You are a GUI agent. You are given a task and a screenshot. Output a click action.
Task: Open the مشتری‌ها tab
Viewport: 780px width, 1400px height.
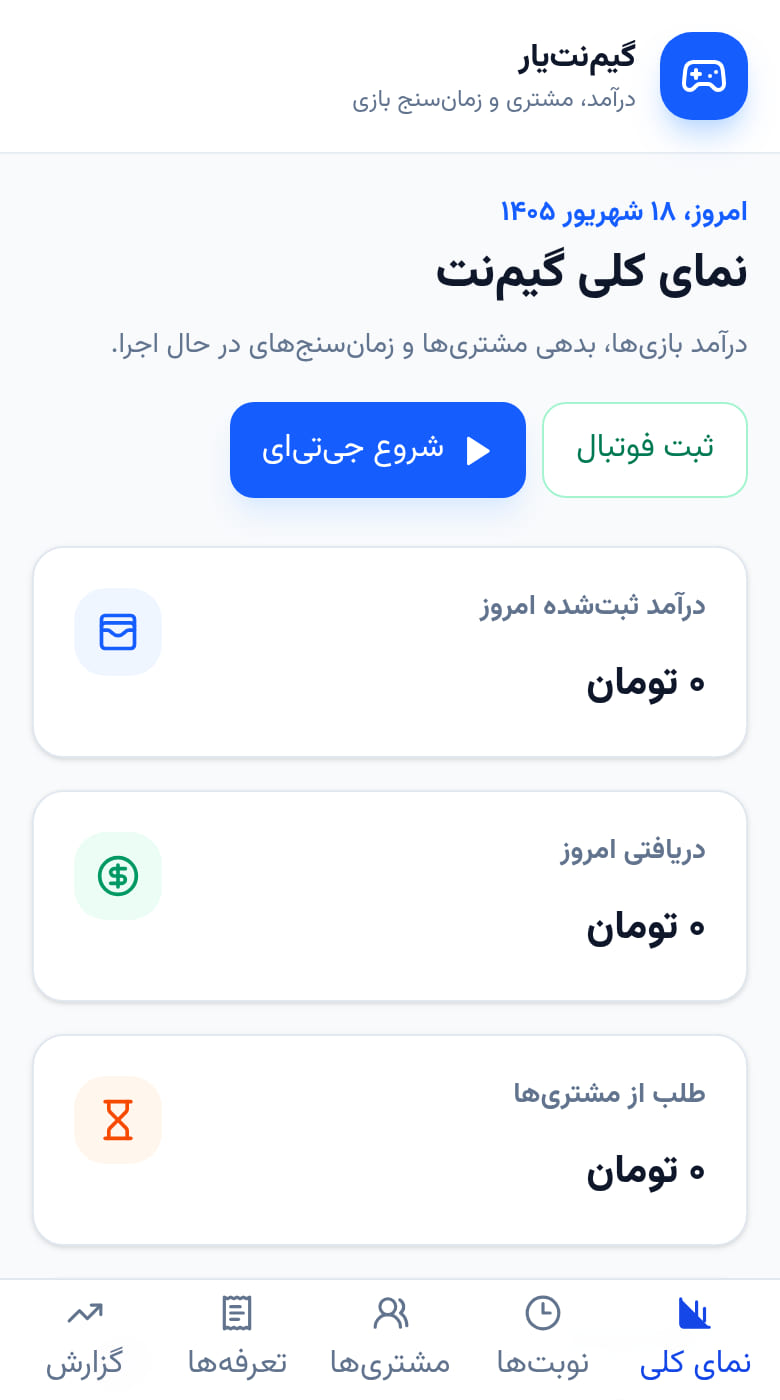[390, 1338]
